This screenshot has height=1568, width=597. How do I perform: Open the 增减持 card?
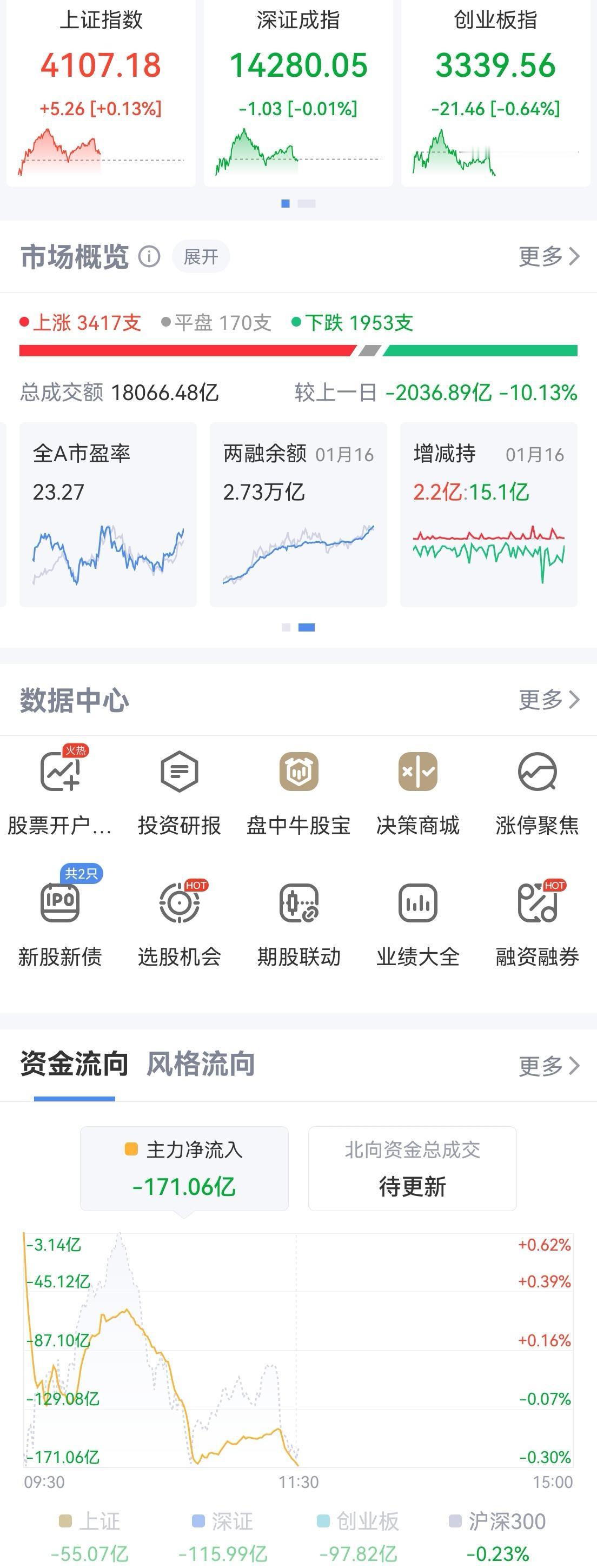tap(489, 514)
